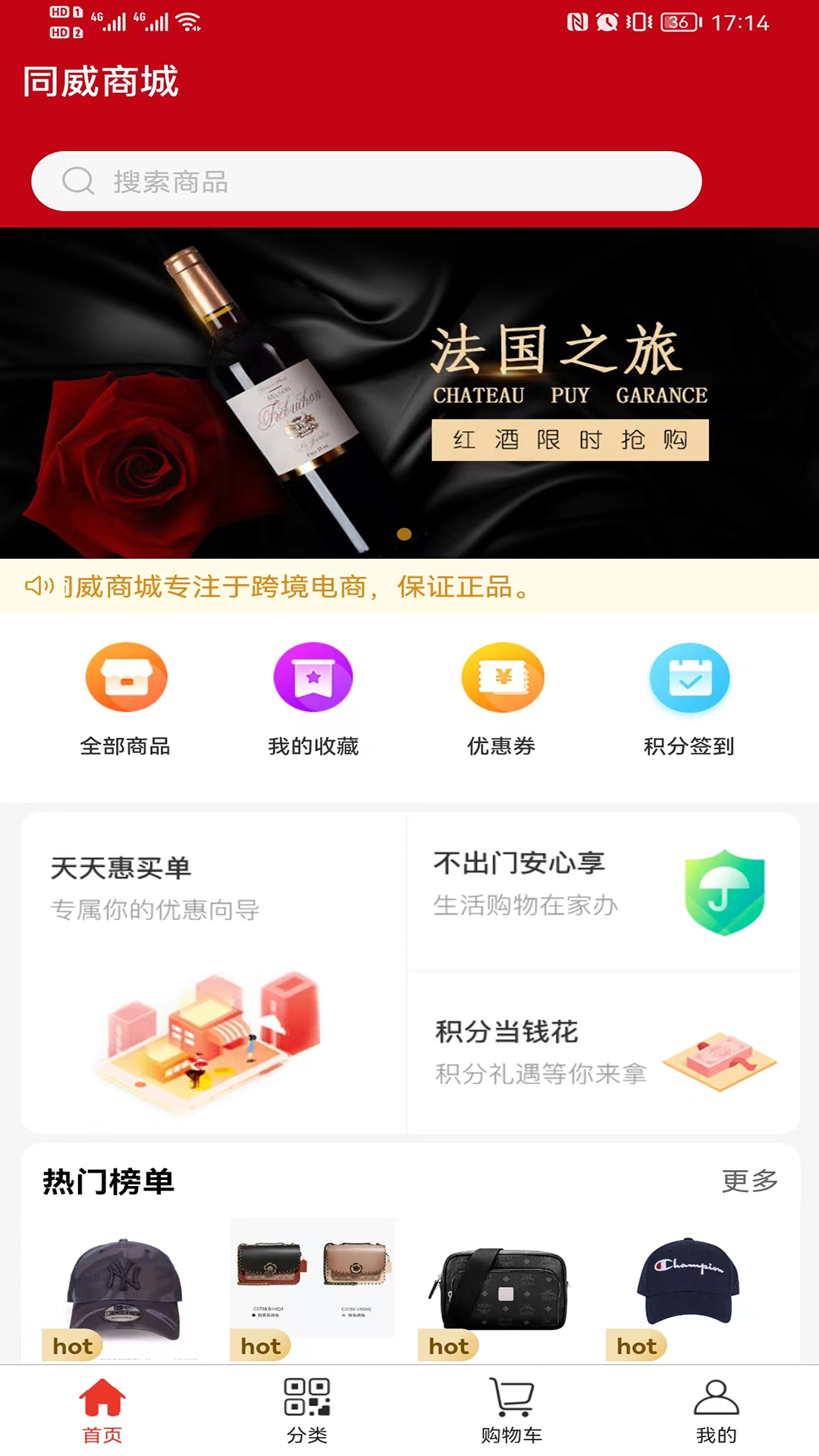Tap 更多 next to 热门榜单
This screenshot has height=1456, width=819.
(x=749, y=1181)
